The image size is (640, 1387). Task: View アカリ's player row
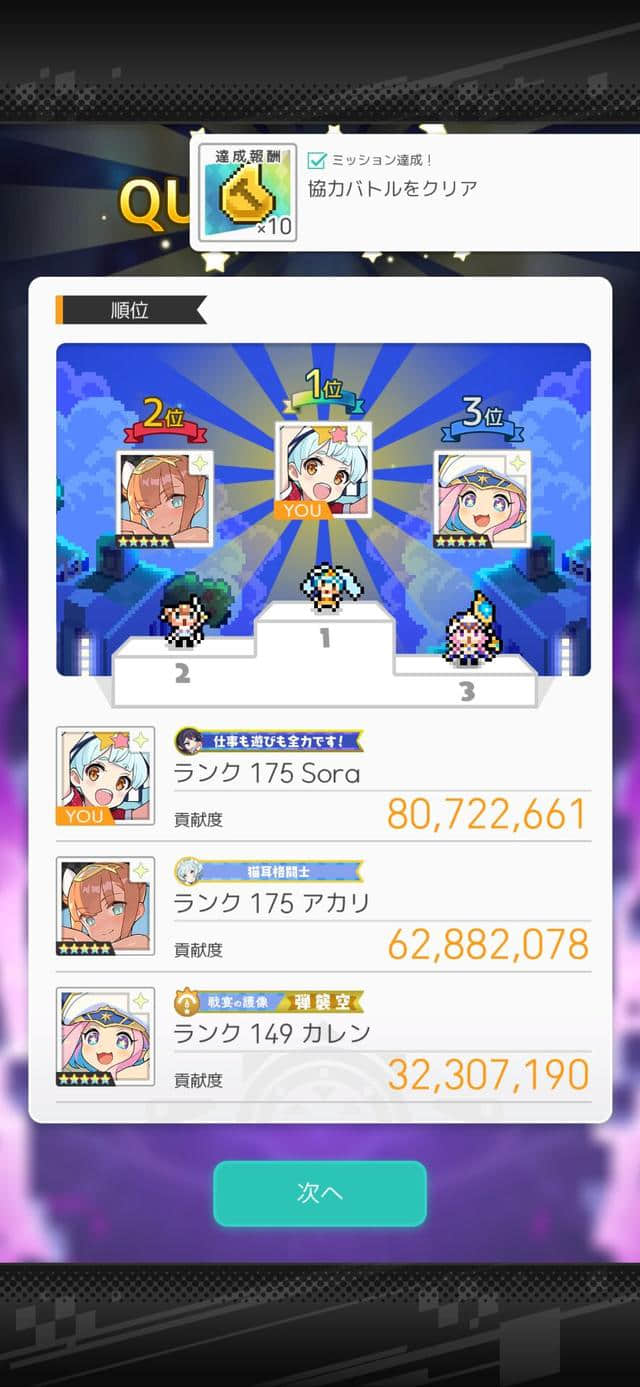(322, 905)
